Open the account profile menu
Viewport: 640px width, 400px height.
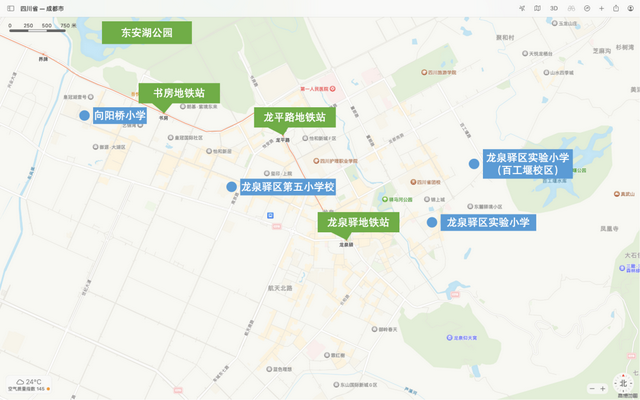click(x=630, y=8)
